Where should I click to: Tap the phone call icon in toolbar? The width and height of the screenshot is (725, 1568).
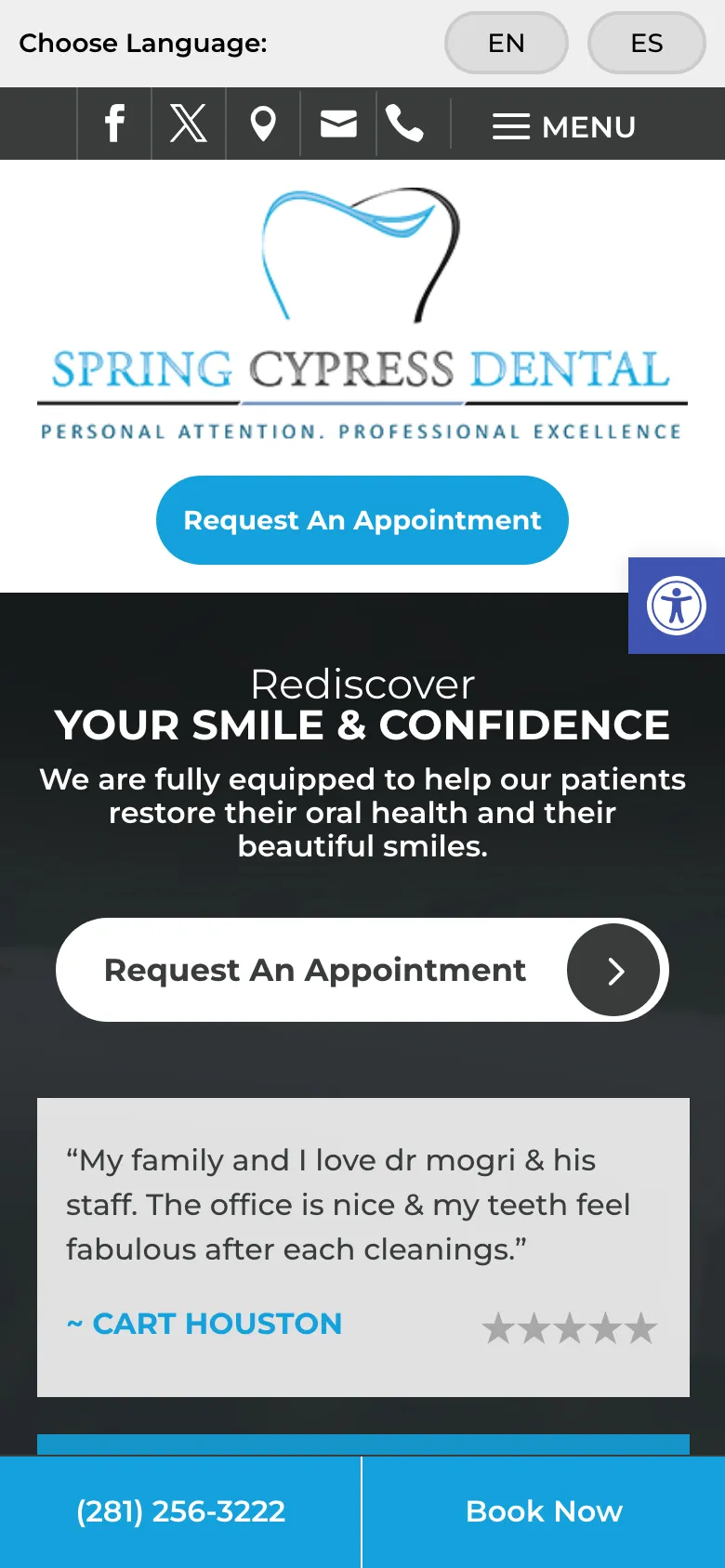coord(404,124)
